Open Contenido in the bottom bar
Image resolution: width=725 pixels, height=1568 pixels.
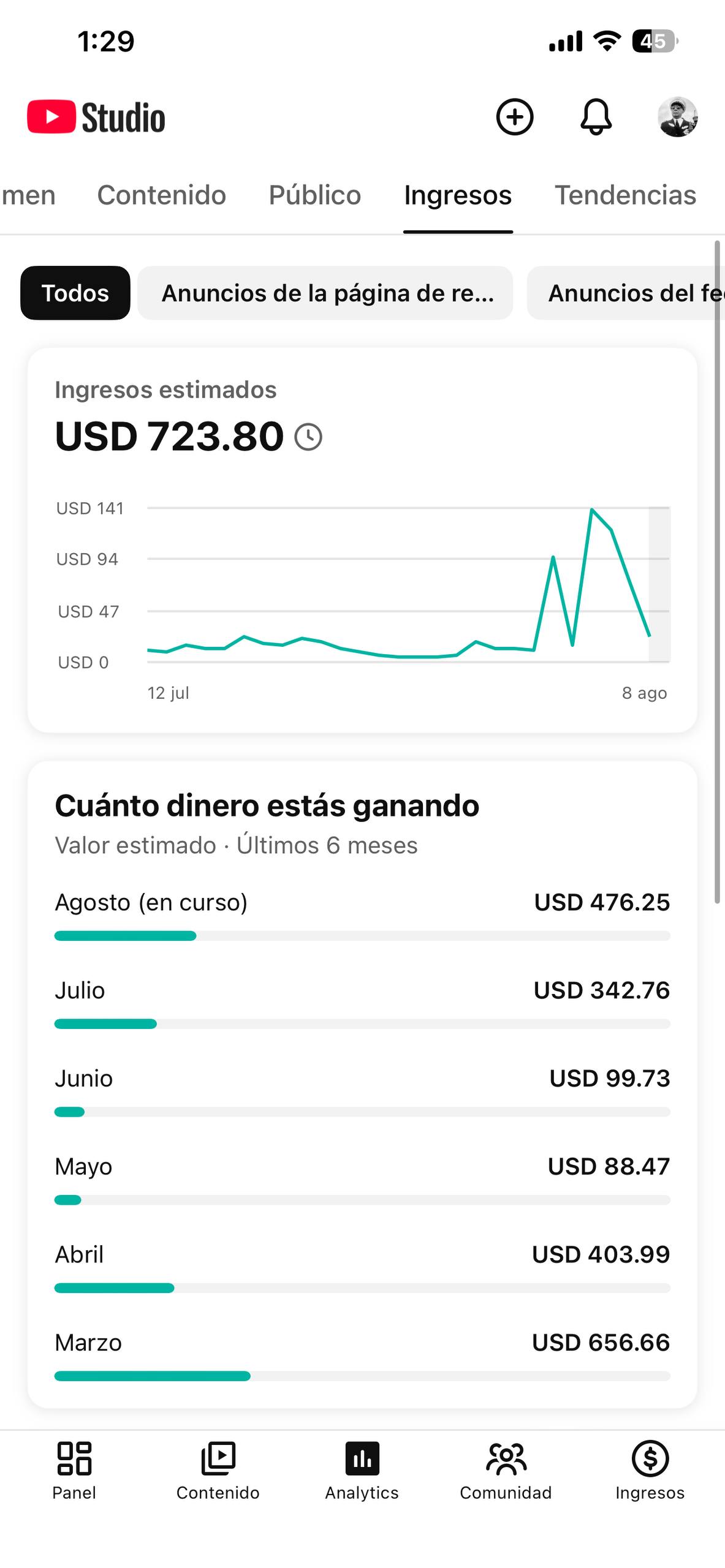218,1470
